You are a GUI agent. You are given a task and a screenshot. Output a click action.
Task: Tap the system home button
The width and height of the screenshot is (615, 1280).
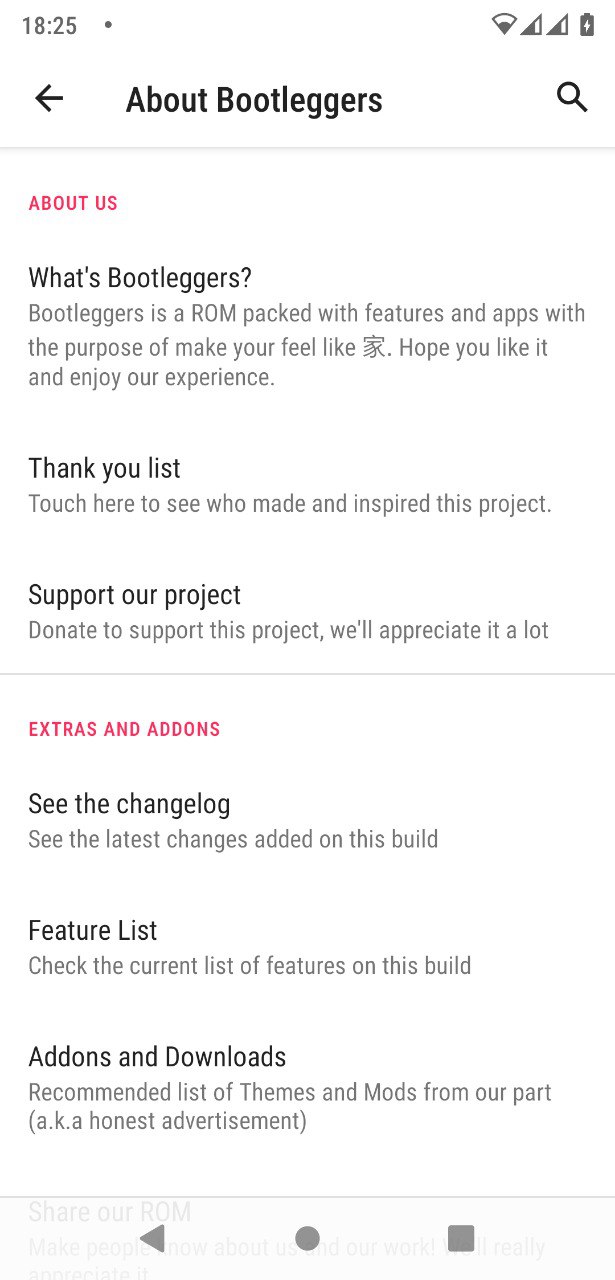tap(308, 1238)
